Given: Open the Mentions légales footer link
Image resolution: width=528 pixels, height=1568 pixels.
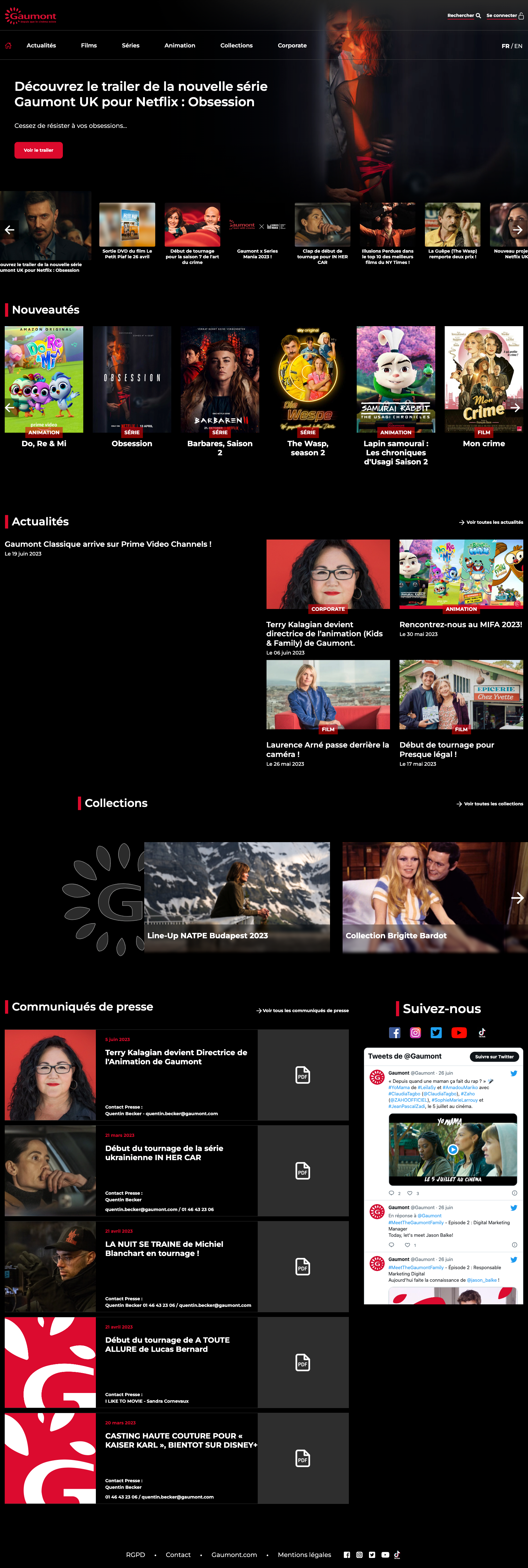Looking at the screenshot, I should pos(305,1554).
